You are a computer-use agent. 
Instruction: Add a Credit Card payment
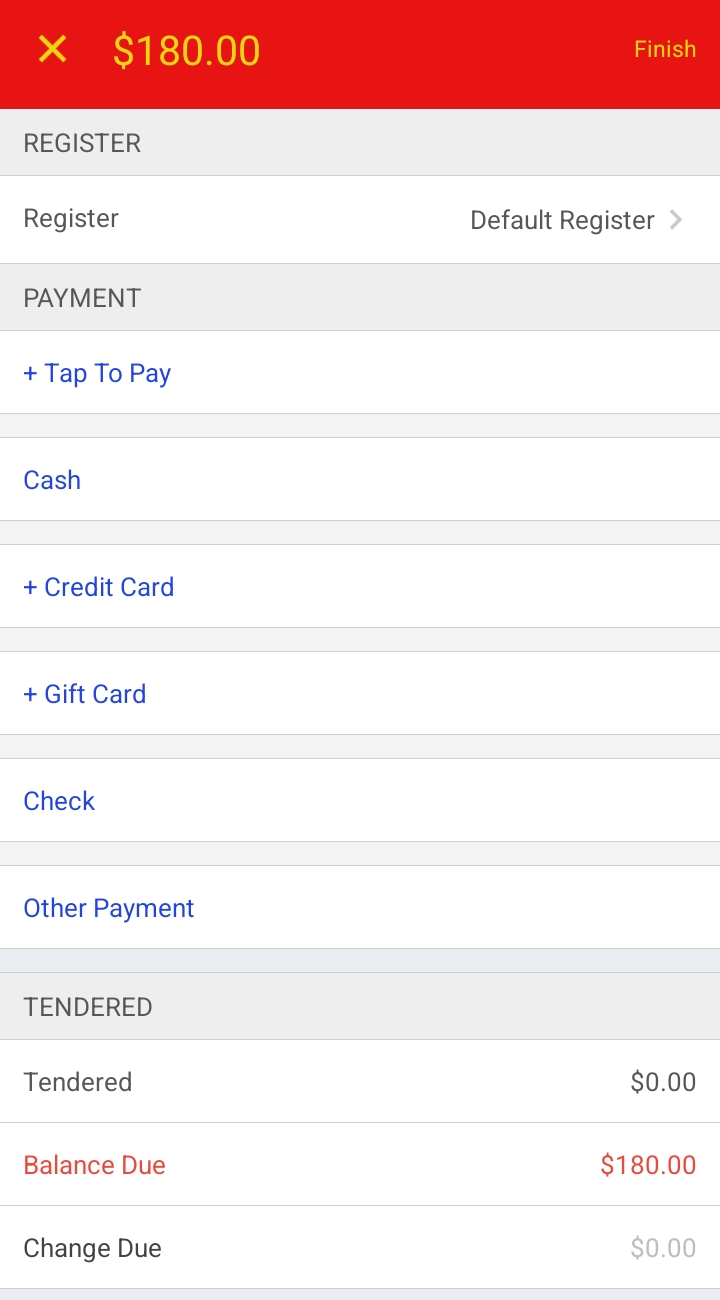[x=99, y=587]
